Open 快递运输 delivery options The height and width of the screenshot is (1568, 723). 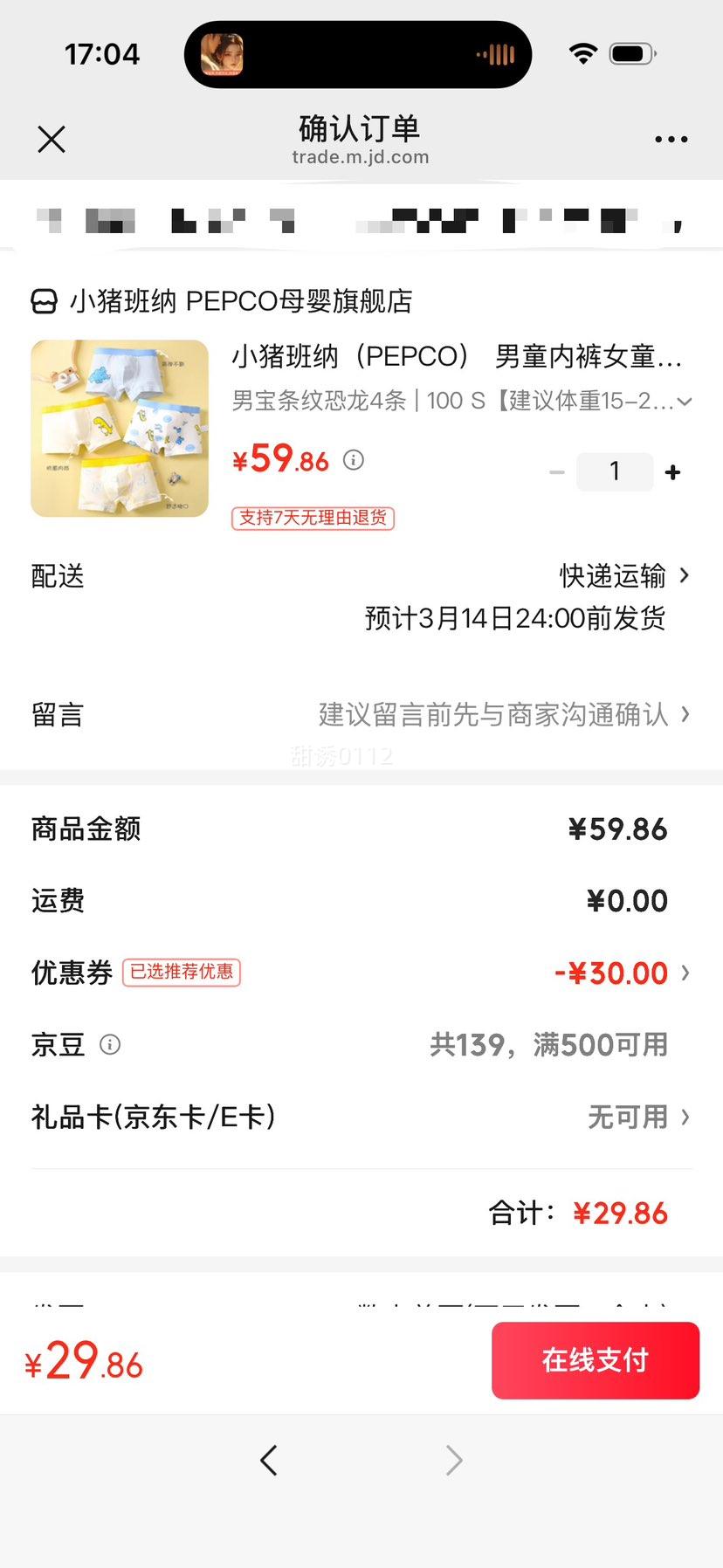tap(624, 576)
